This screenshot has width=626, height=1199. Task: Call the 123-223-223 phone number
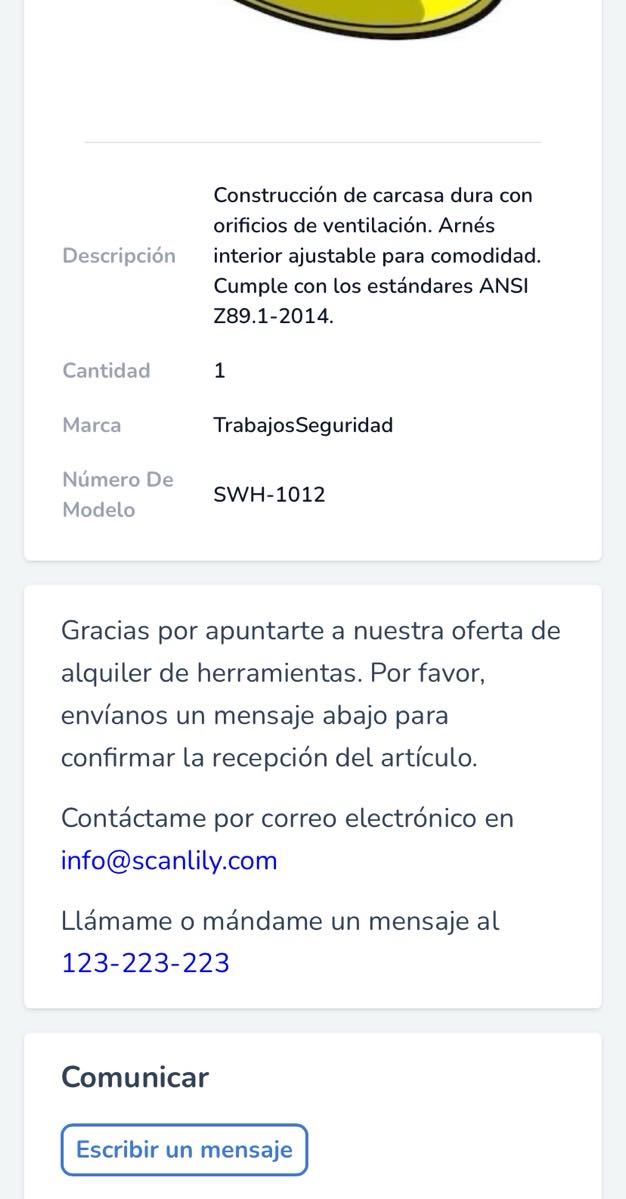point(146,963)
